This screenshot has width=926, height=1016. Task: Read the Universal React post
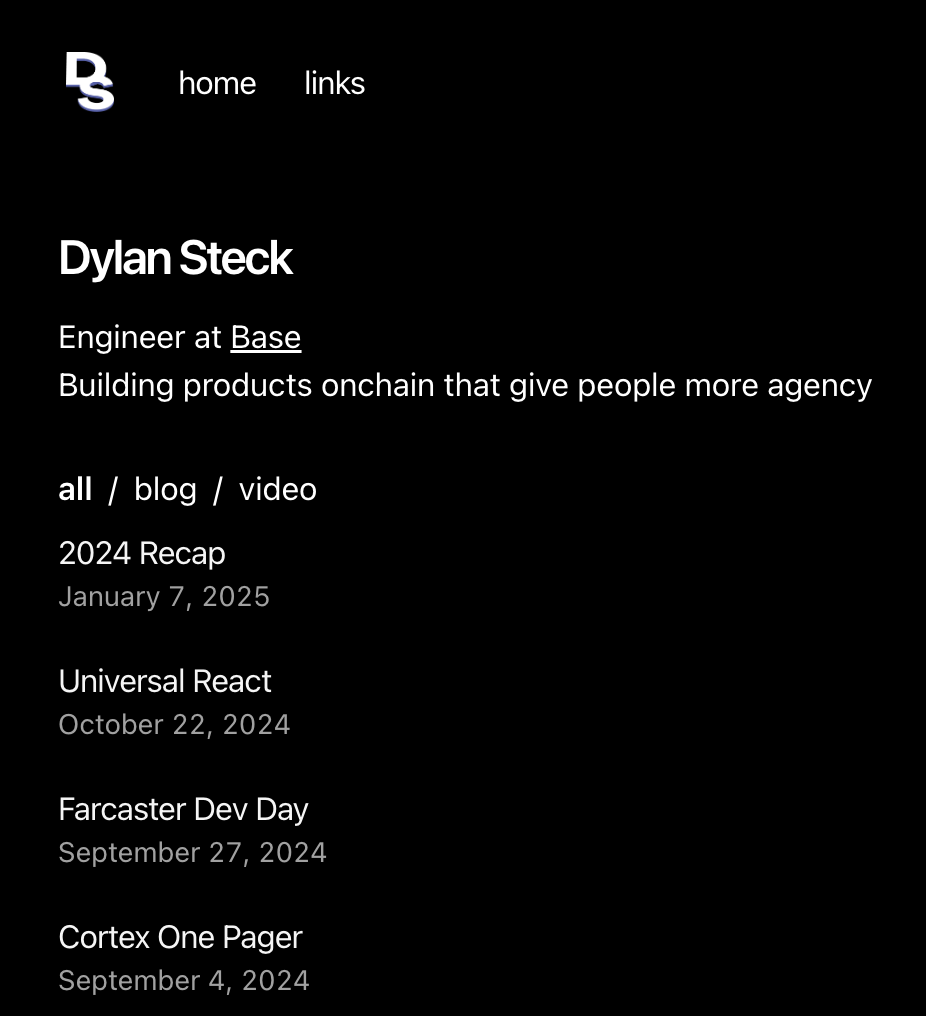coord(165,681)
